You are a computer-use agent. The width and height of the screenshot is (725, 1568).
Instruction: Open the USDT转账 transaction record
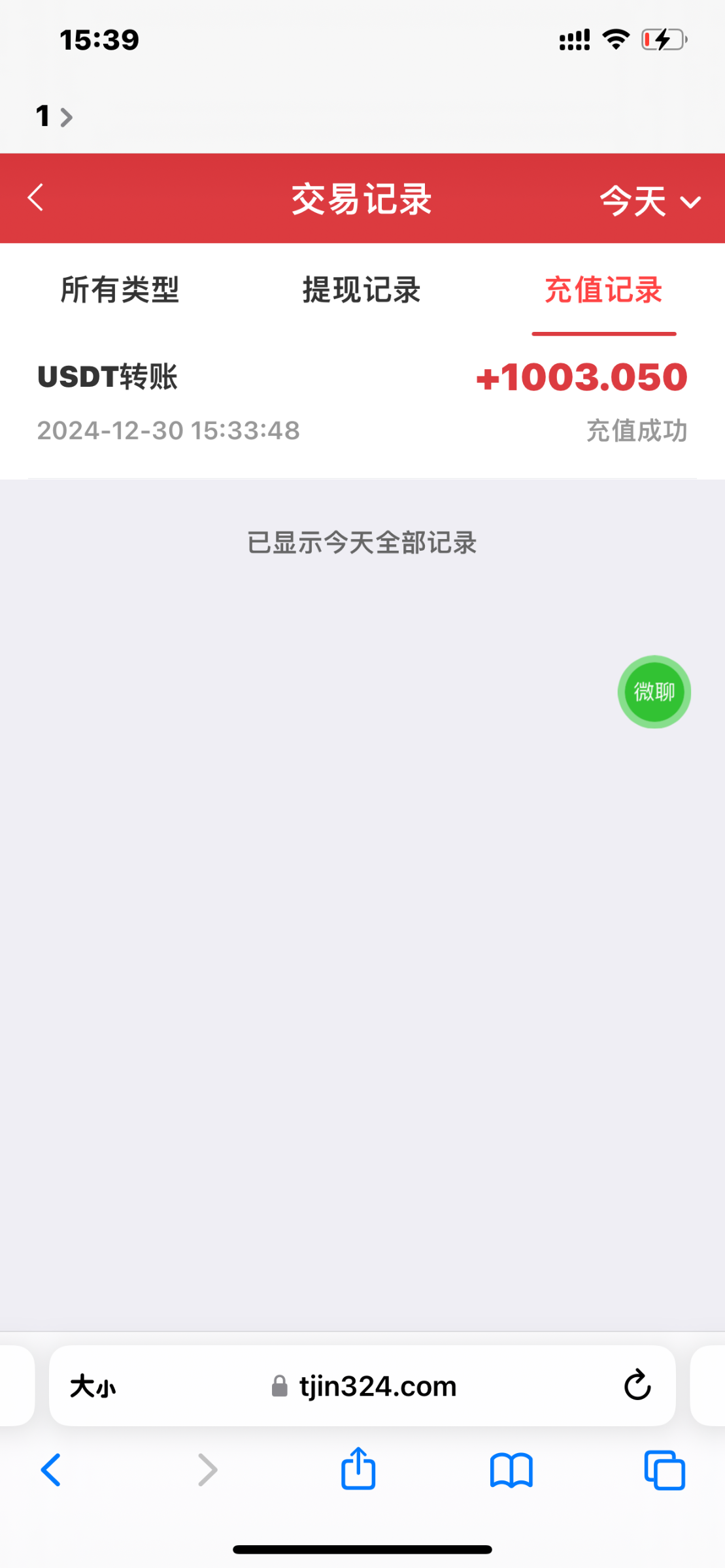pyautogui.click(x=362, y=402)
